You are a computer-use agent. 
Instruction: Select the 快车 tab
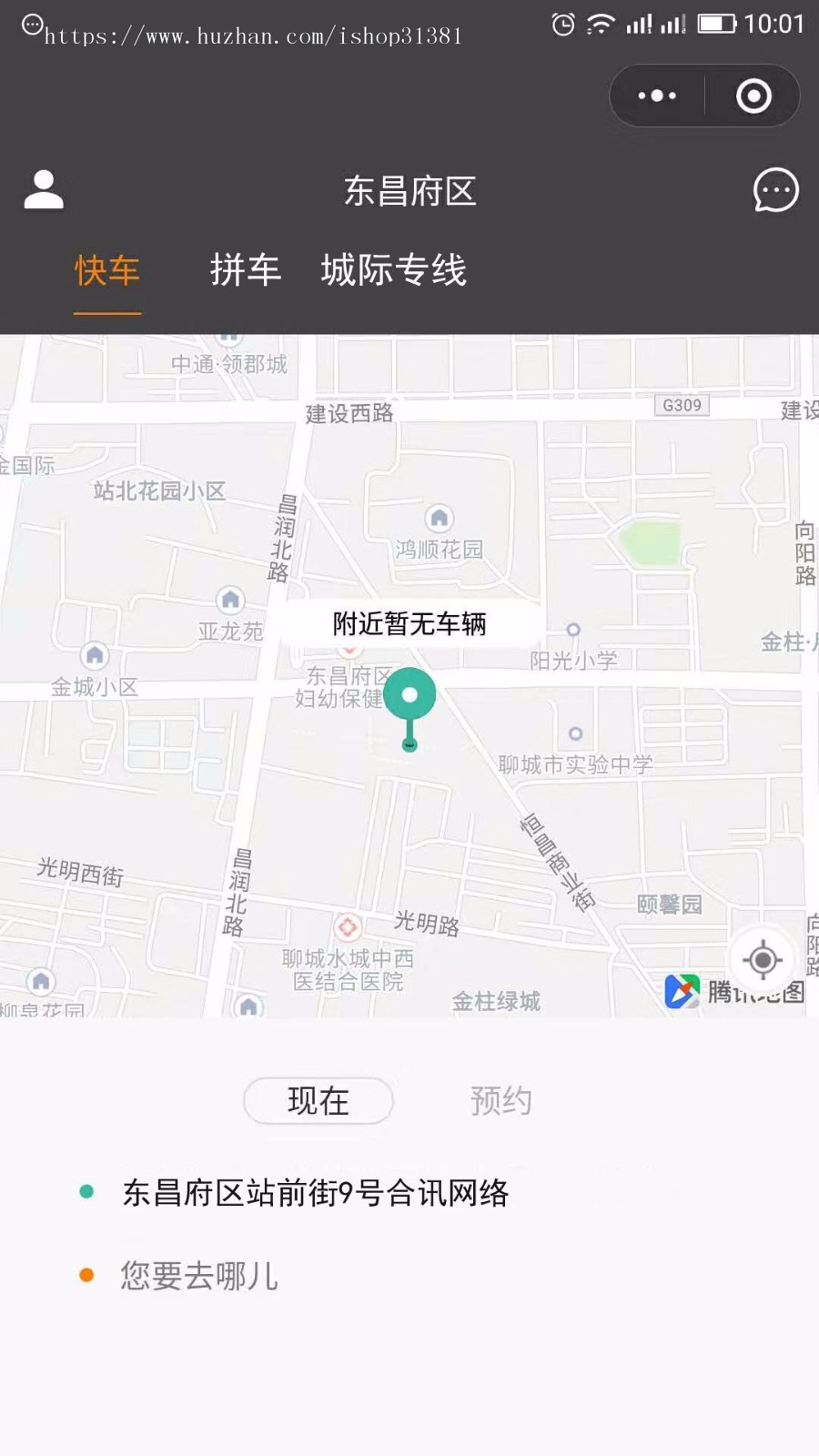click(106, 270)
